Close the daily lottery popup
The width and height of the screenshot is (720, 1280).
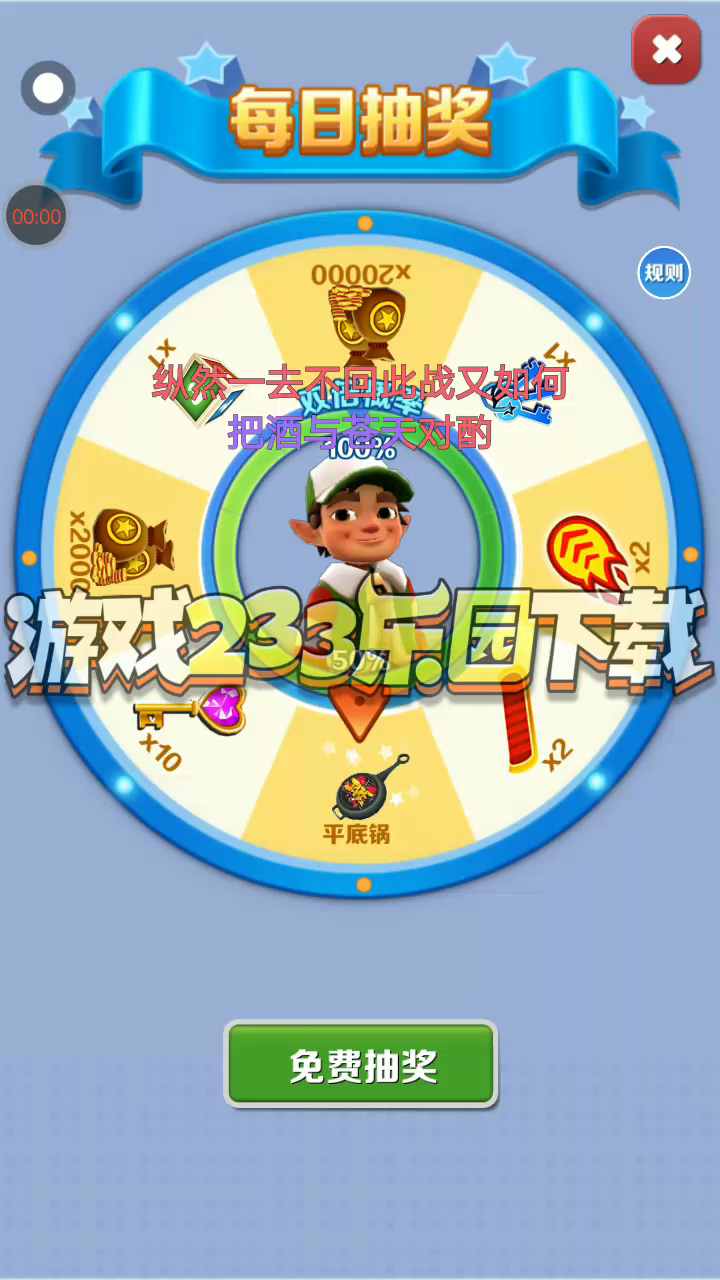pyautogui.click(x=666, y=49)
